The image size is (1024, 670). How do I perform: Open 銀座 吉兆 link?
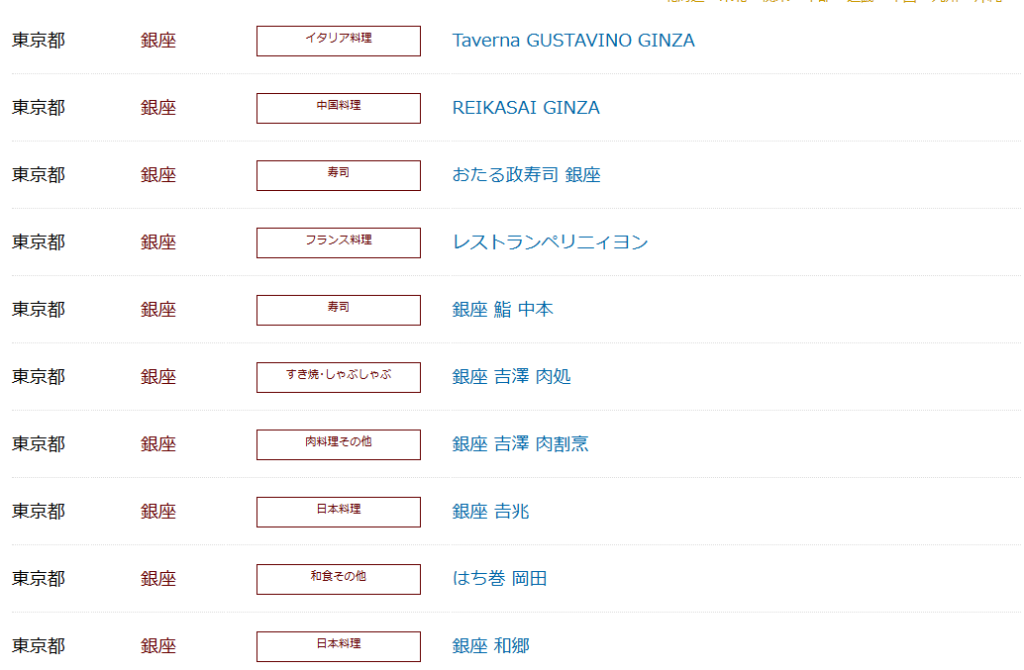[x=490, y=512]
